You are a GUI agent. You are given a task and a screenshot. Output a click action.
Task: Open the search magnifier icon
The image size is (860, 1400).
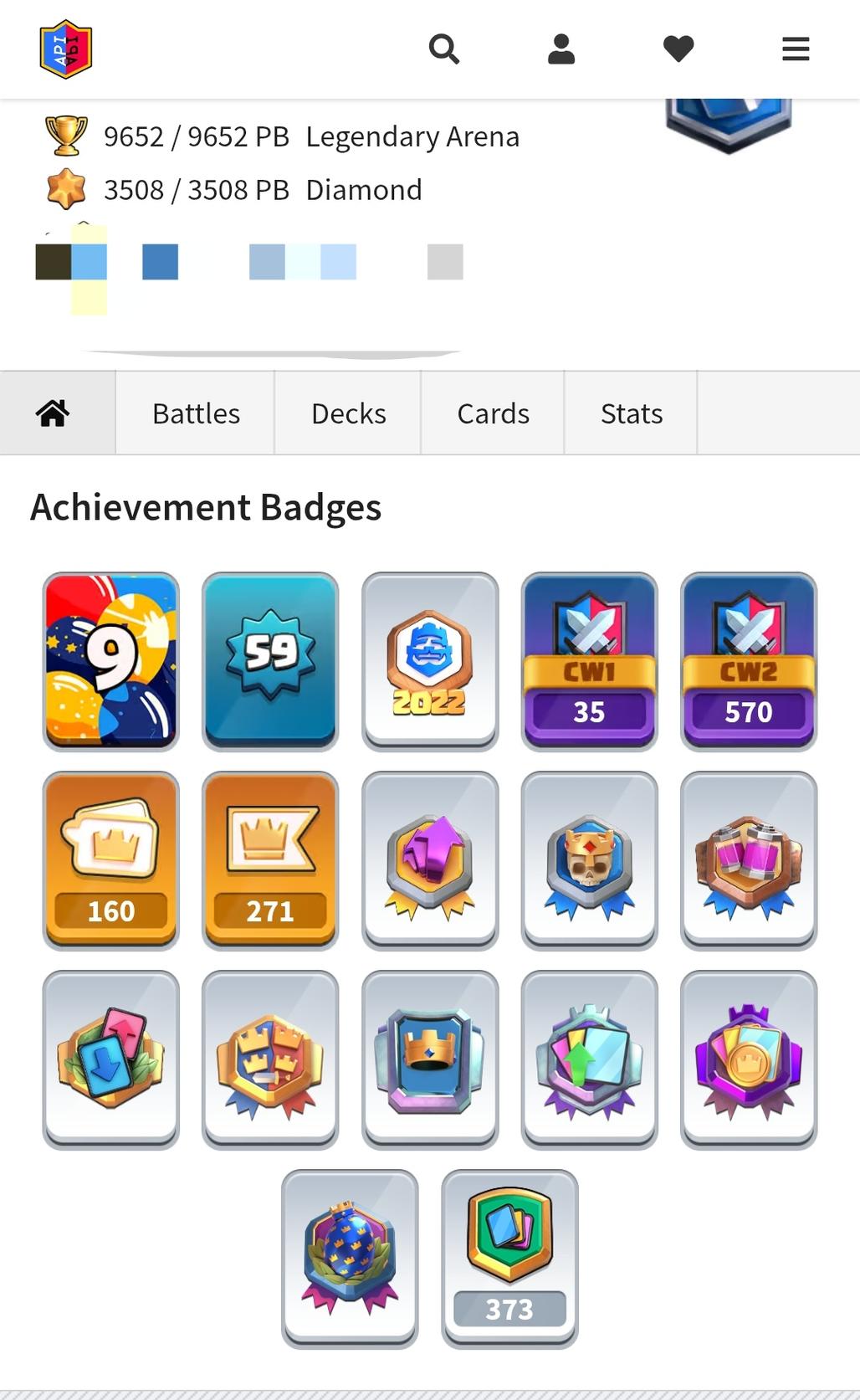443,49
